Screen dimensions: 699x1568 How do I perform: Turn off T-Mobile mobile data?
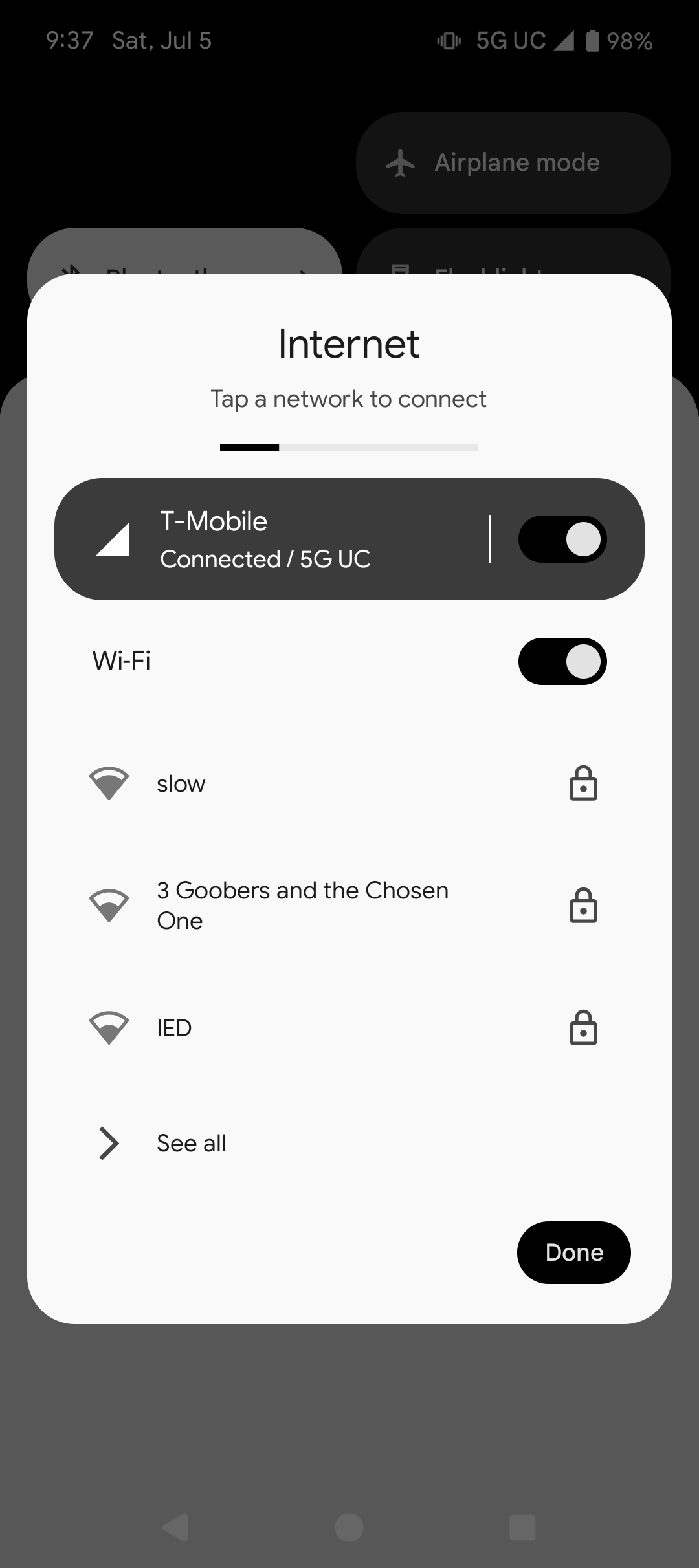click(x=562, y=539)
